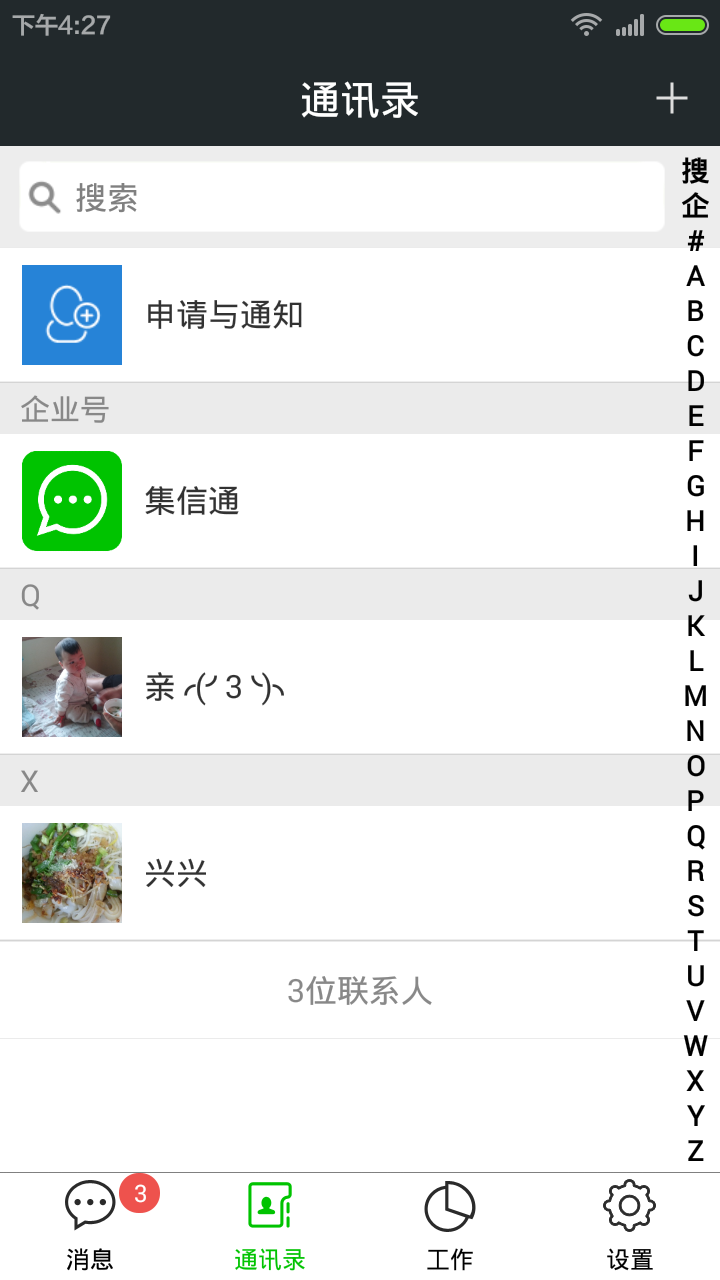
Task: Switch to the 消息 messages tab
Action: coord(90,1226)
